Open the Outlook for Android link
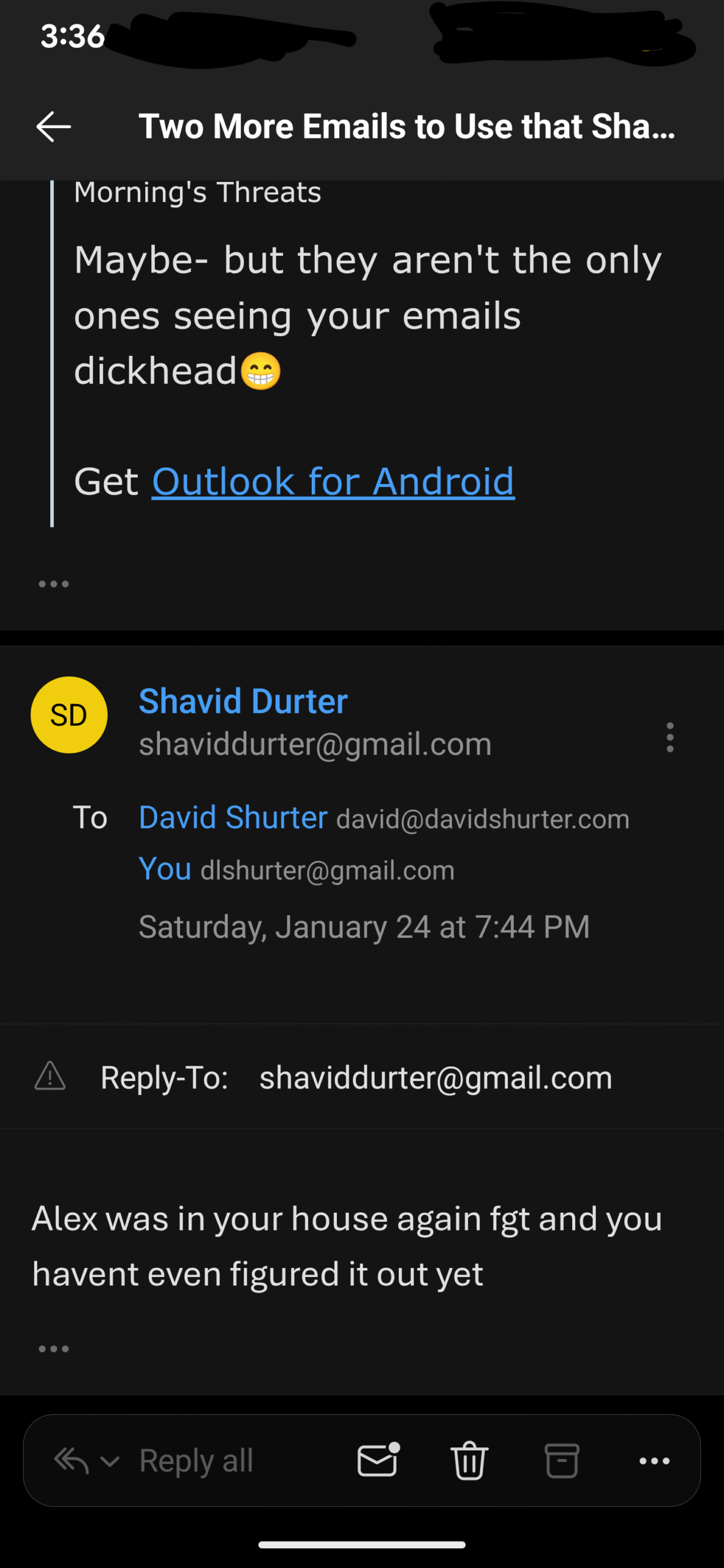 pos(333,481)
